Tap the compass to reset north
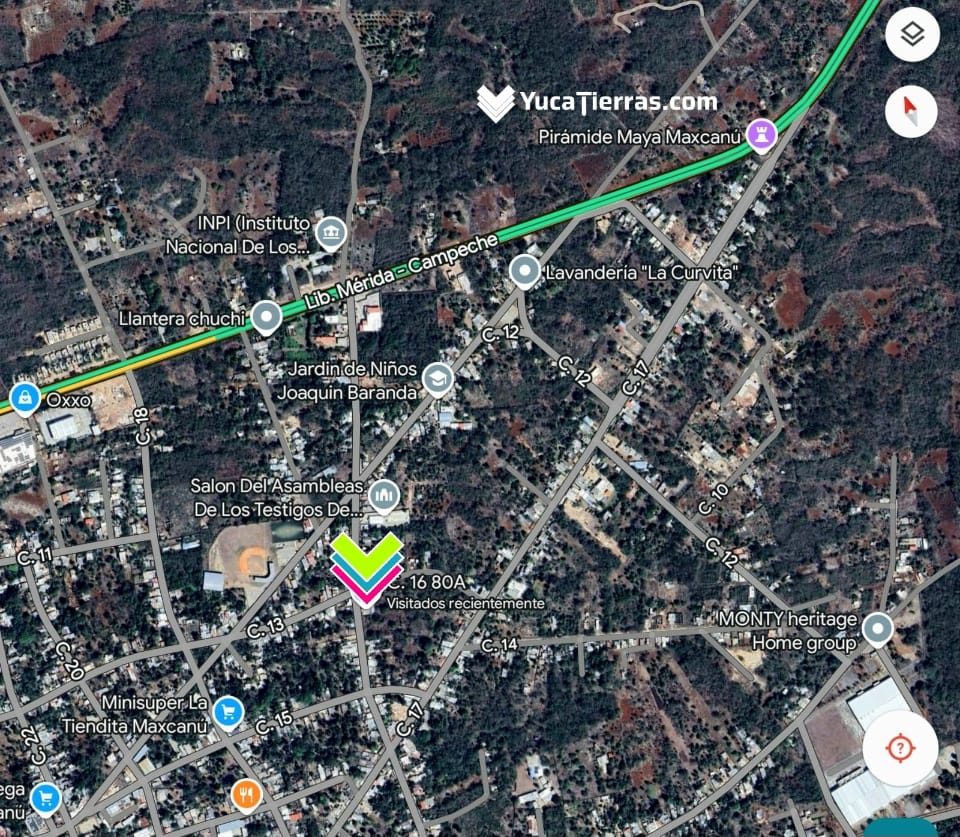Viewport: 960px width, 837px height. click(911, 111)
